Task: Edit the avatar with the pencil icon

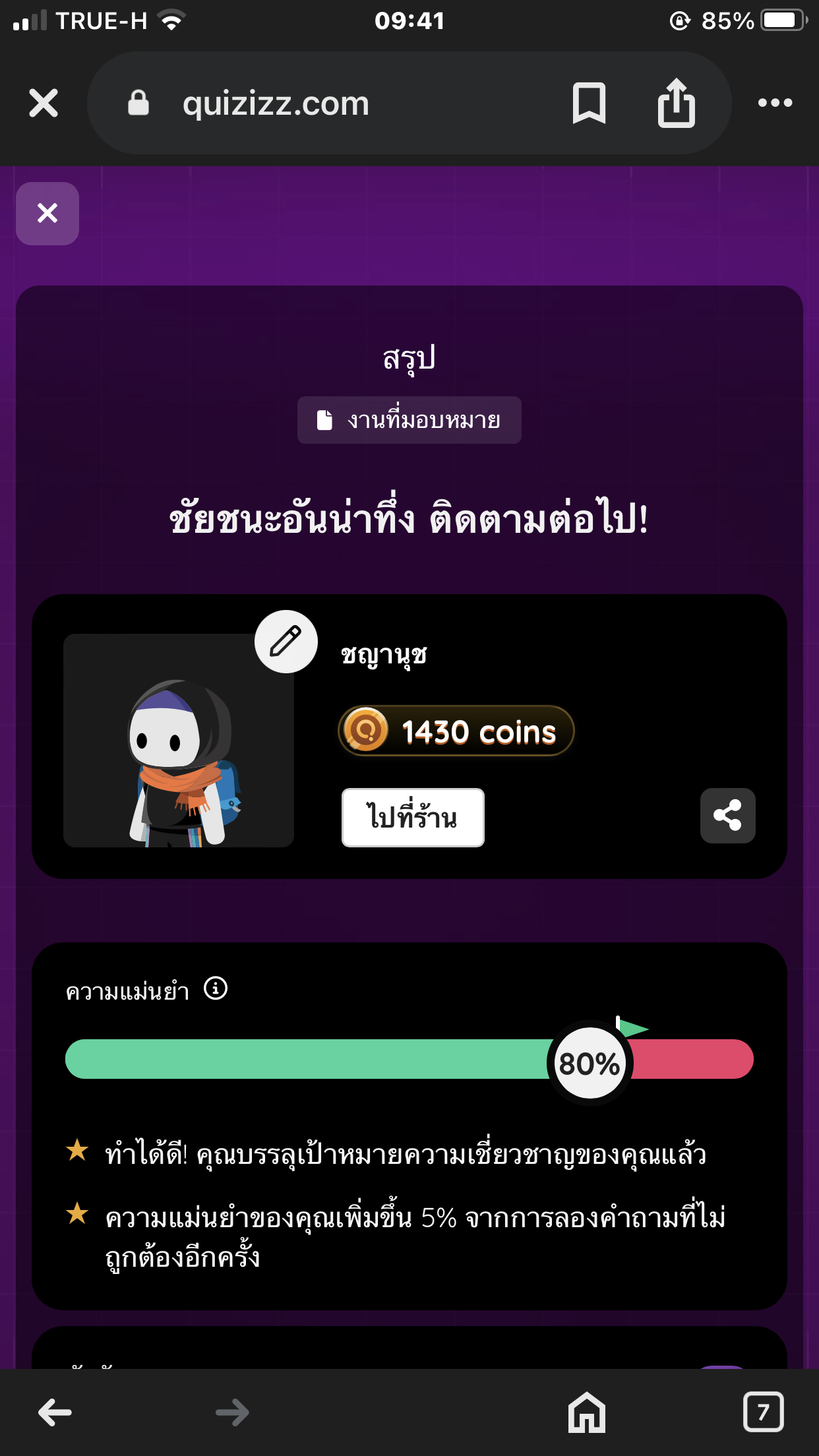Action: [x=286, y=641]
